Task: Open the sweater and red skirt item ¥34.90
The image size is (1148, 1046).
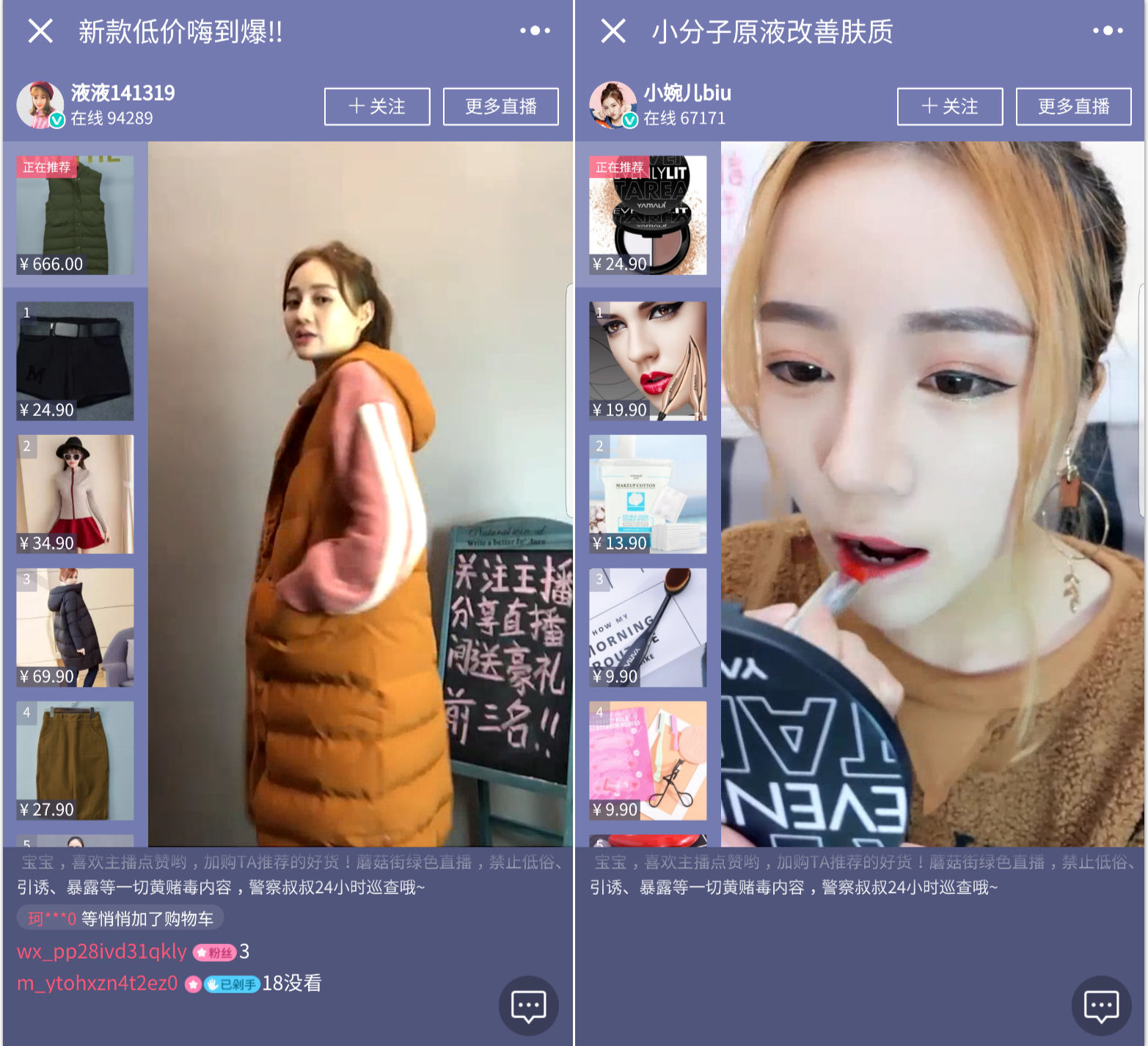Action: 75,494
